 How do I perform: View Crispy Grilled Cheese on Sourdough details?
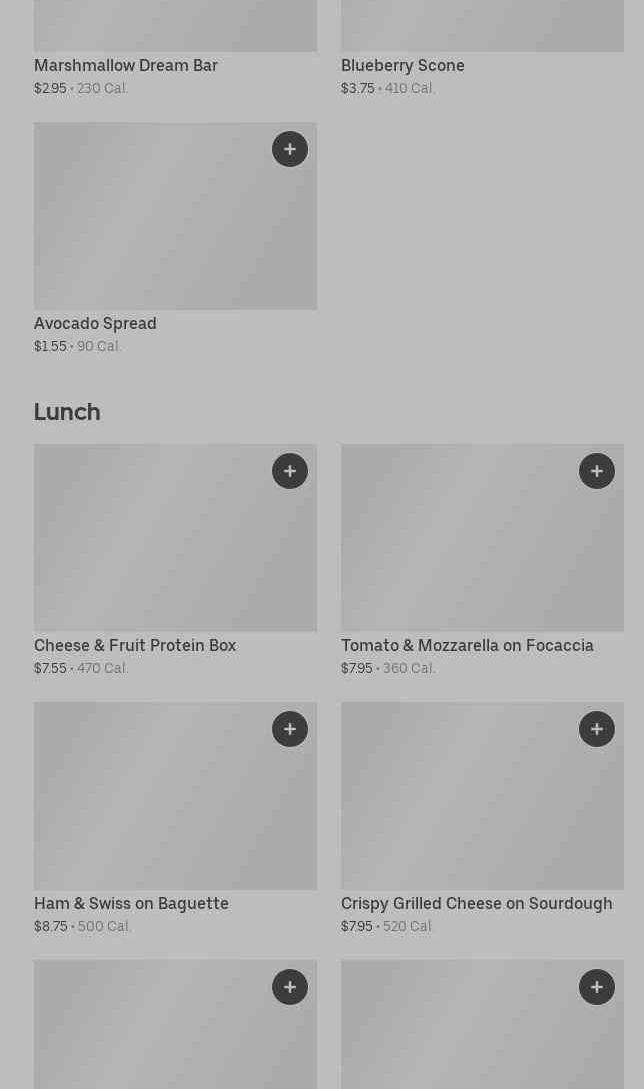(476, 904)
